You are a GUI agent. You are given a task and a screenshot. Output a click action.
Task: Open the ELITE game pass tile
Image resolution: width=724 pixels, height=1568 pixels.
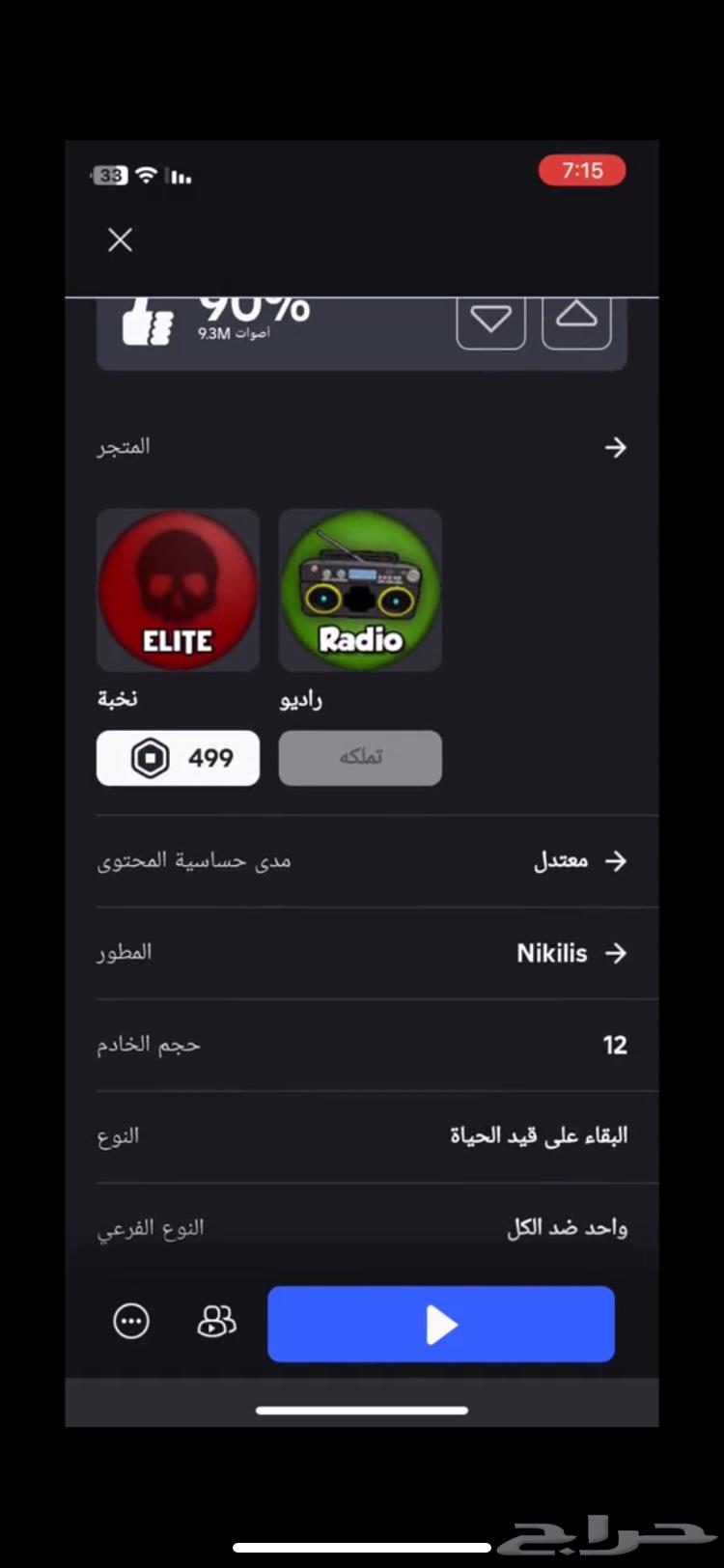(179, 590)
